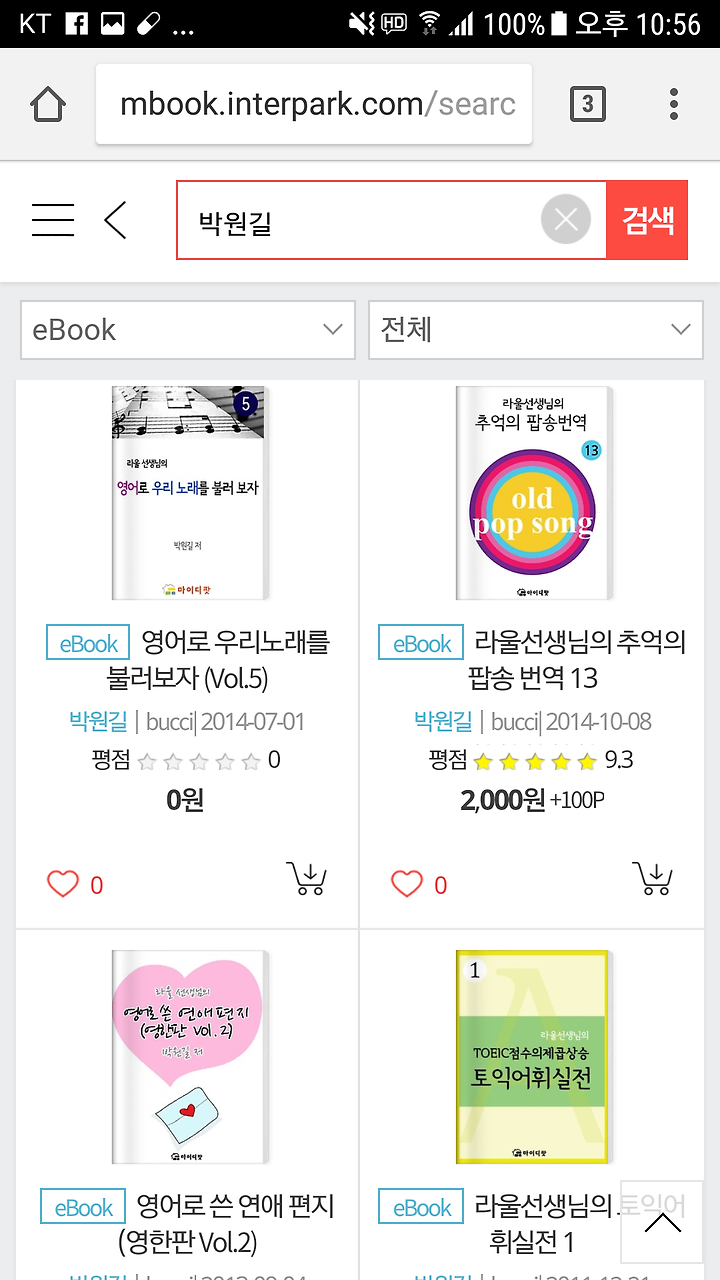Open the browser overflow menu

pos(674,104)
